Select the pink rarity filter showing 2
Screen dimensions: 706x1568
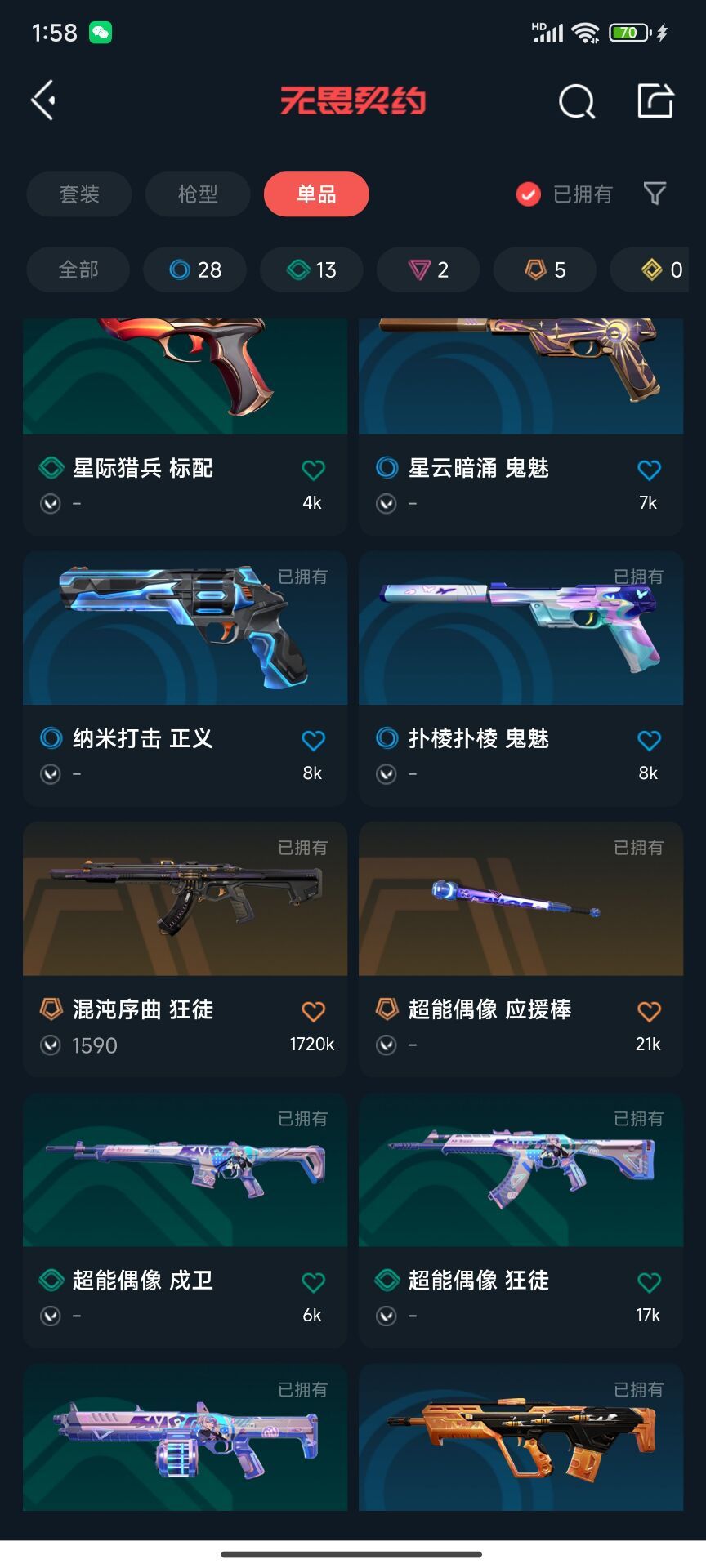(427, 269)
